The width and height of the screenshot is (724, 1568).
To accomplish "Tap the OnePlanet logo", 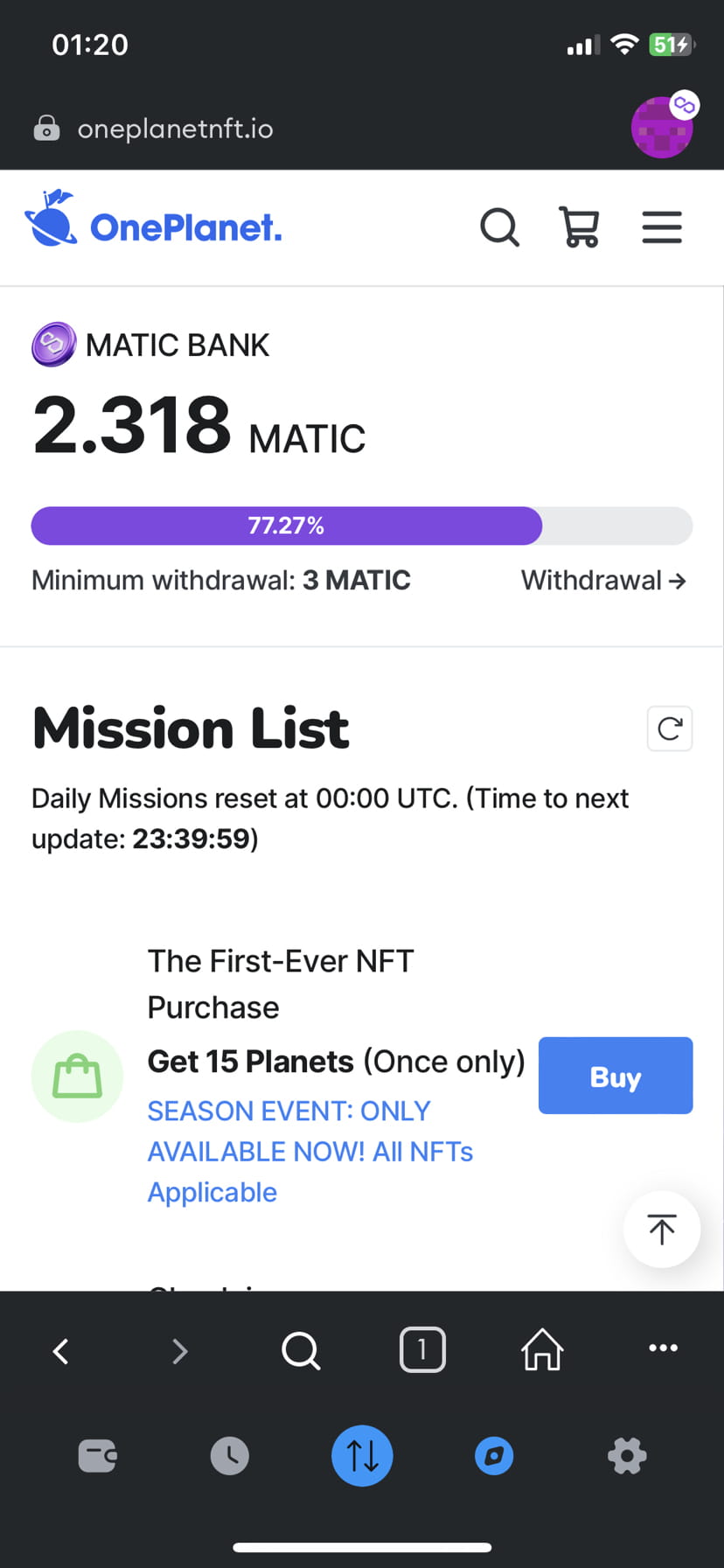I will point(153,226).
